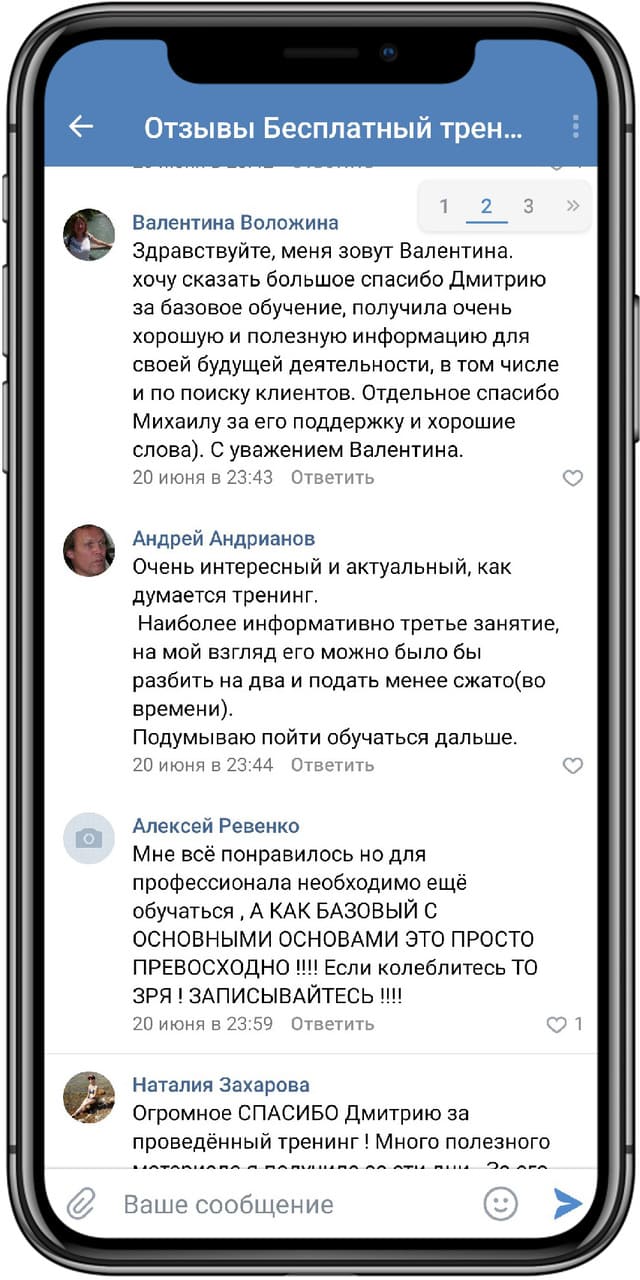
Task: Open the three-dot overflow menu
Action: 575,126
